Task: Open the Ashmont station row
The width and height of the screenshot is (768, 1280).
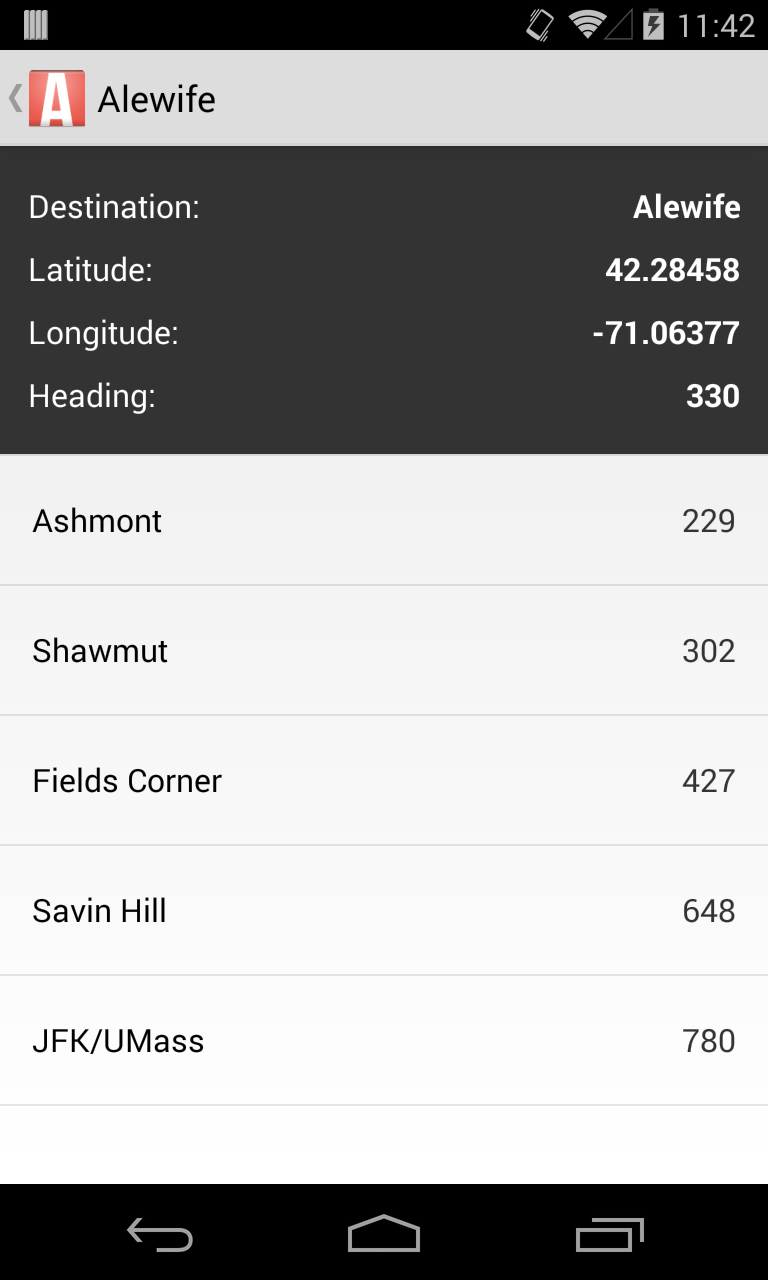Action: [384, 521]
